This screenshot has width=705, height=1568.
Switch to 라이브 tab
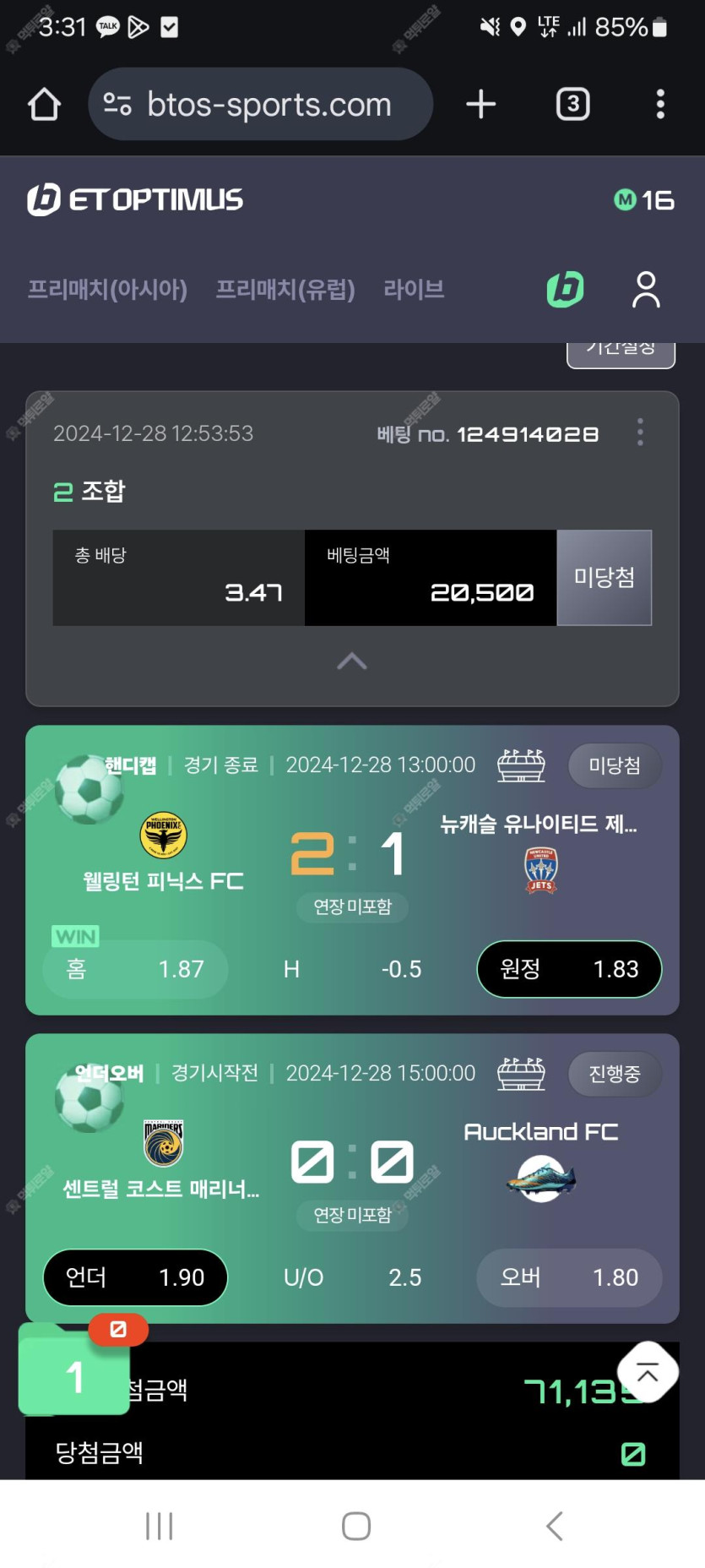pos(414,290)
